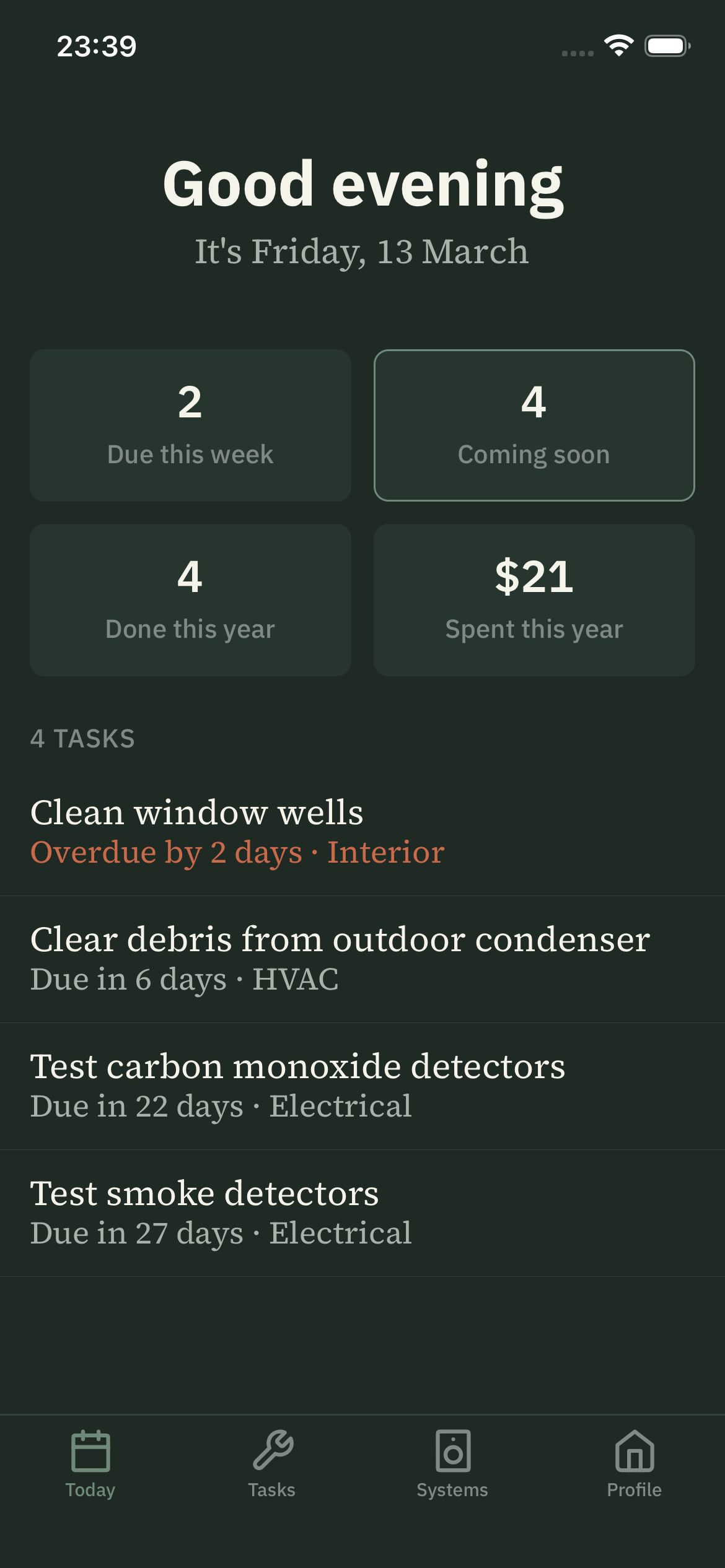Open the Profile house icon
Screen dimensions: 725x1568
tap(634, 1451)
